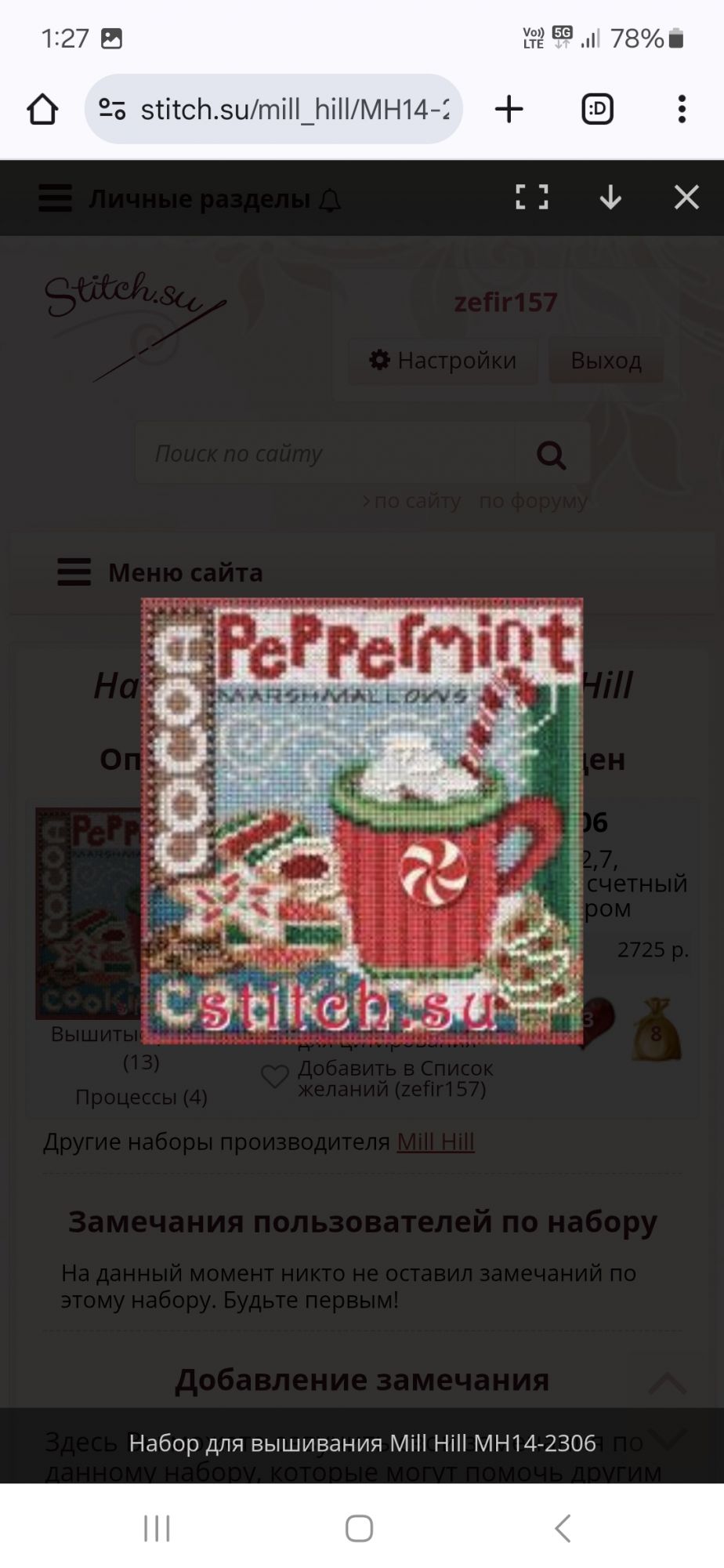Download the enlarged image

(610, 198)
